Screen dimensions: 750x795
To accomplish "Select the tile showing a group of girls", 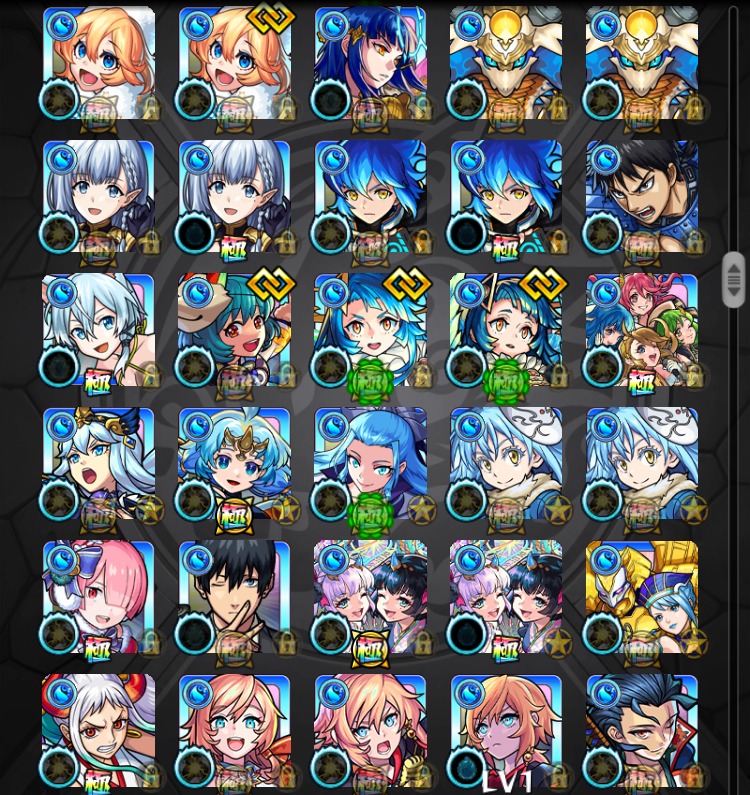I will pyautogui.click(x=641, y=331).
